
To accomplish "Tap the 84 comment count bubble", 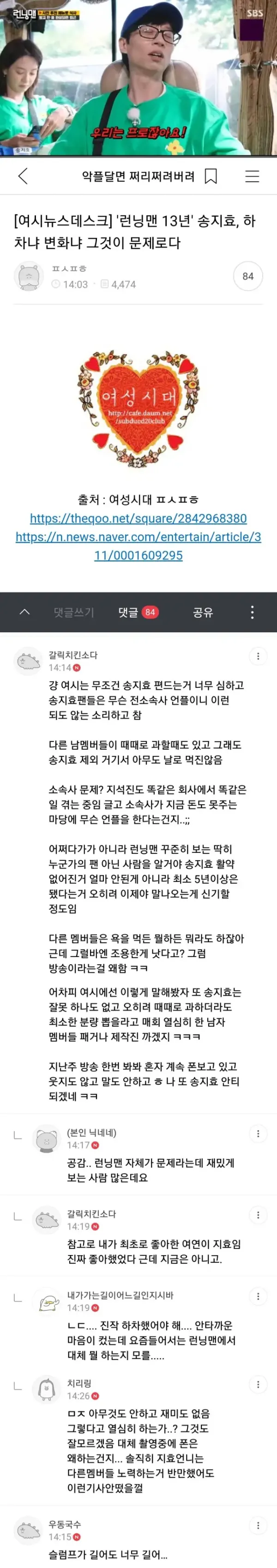I will (248, 276).
